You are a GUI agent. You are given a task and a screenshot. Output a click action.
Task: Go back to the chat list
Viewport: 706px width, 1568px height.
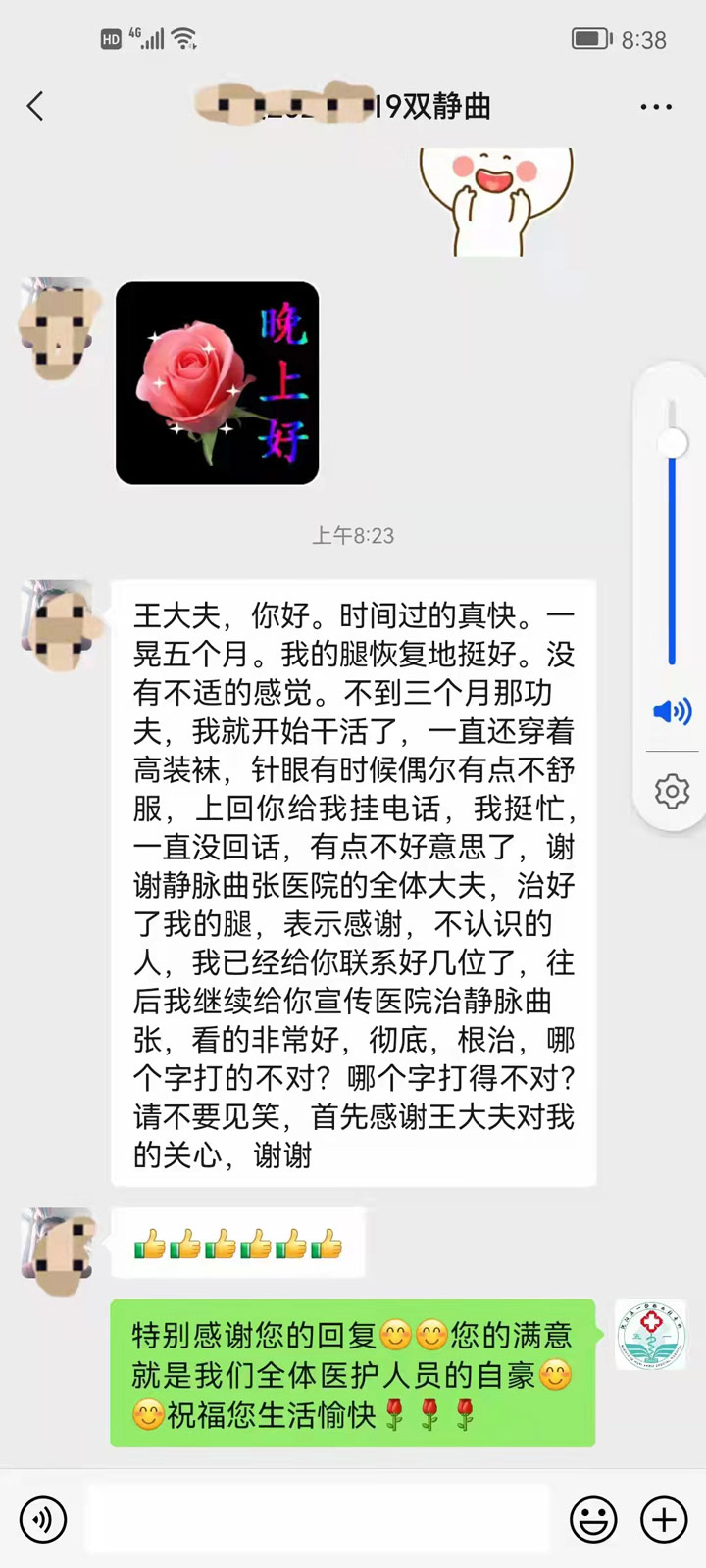point(36,106)
